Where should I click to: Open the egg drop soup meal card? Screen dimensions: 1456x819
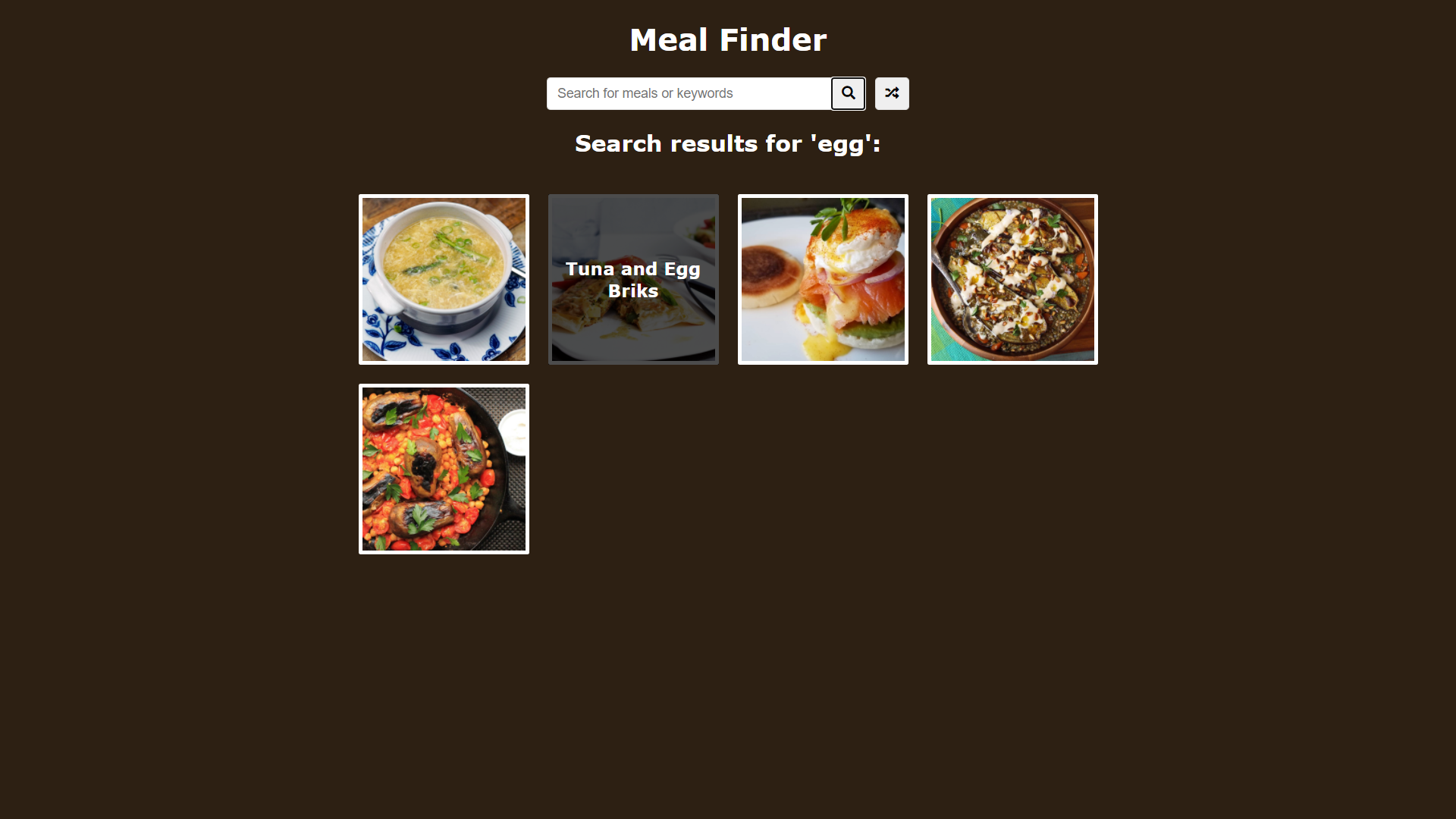click(444, 279)
